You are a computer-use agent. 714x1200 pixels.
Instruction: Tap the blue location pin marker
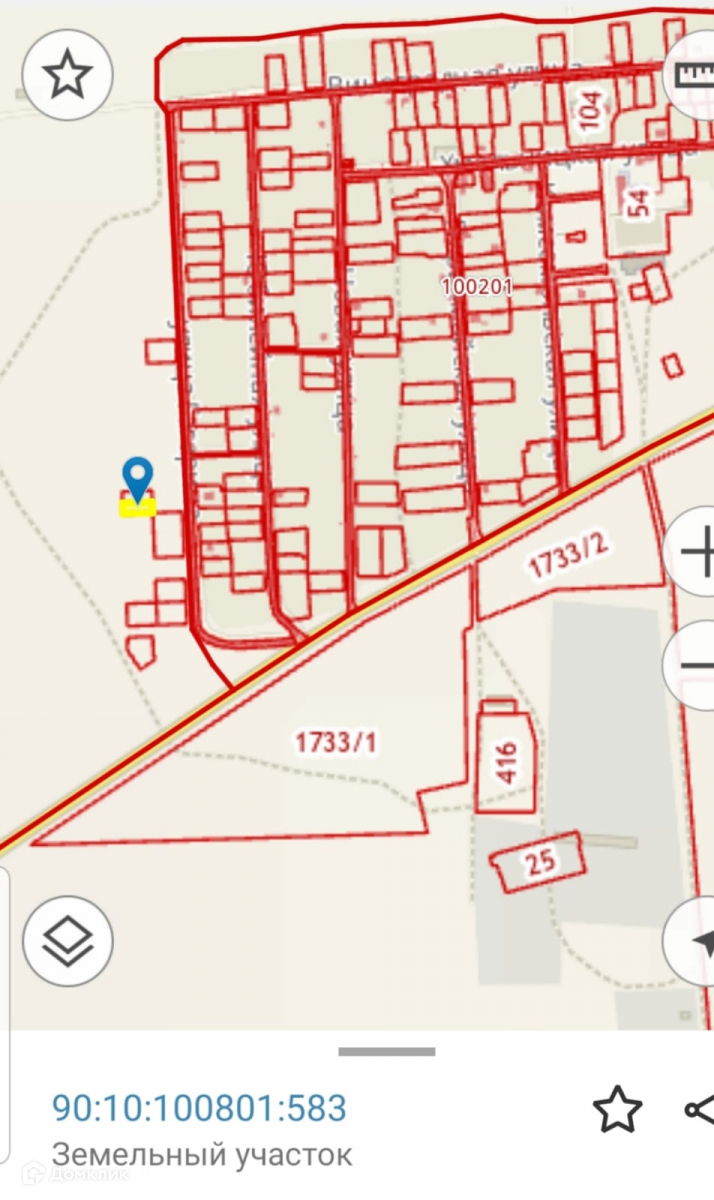pyautogui.click(x=137, y=478)
